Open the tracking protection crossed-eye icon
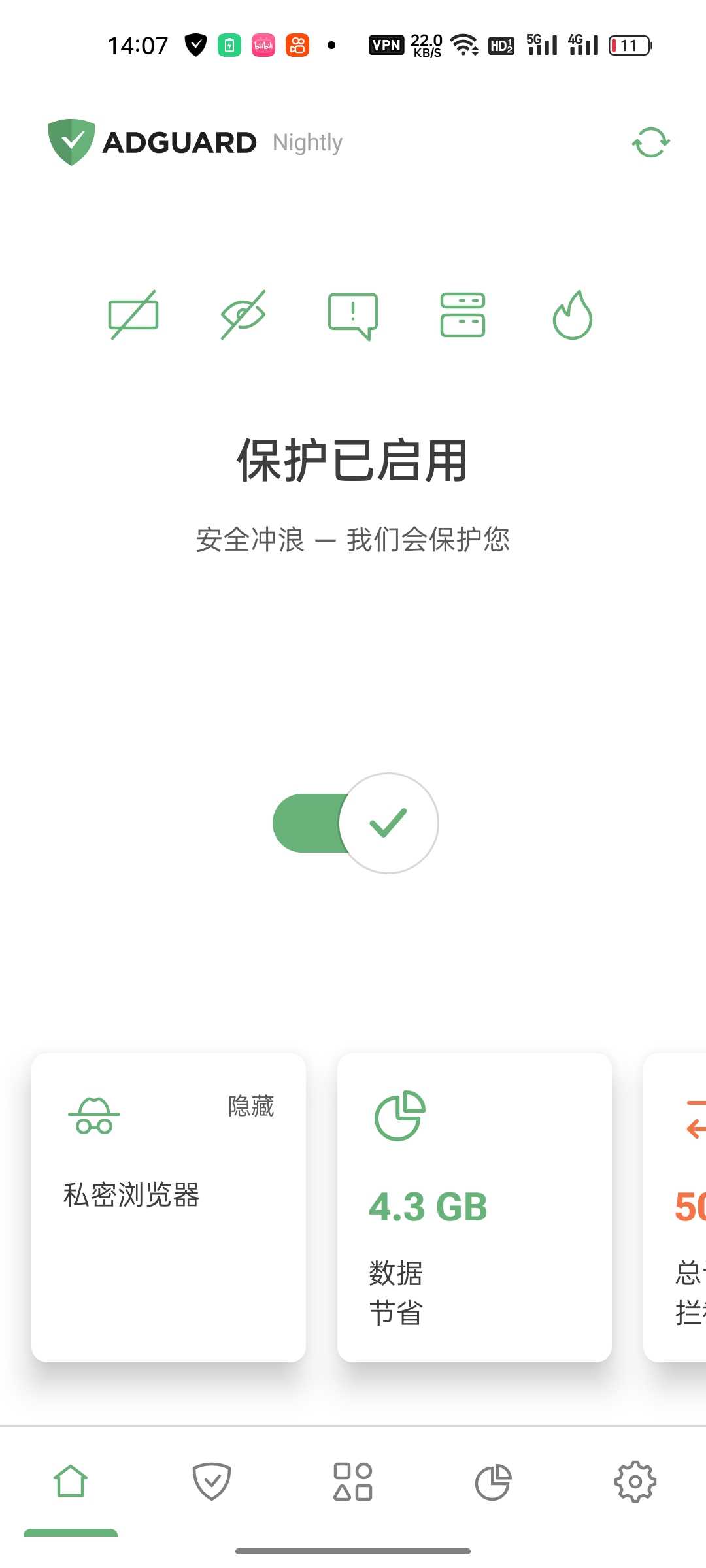The height and width of the screenshot is (1568, 706). click(x=243, y=315)
